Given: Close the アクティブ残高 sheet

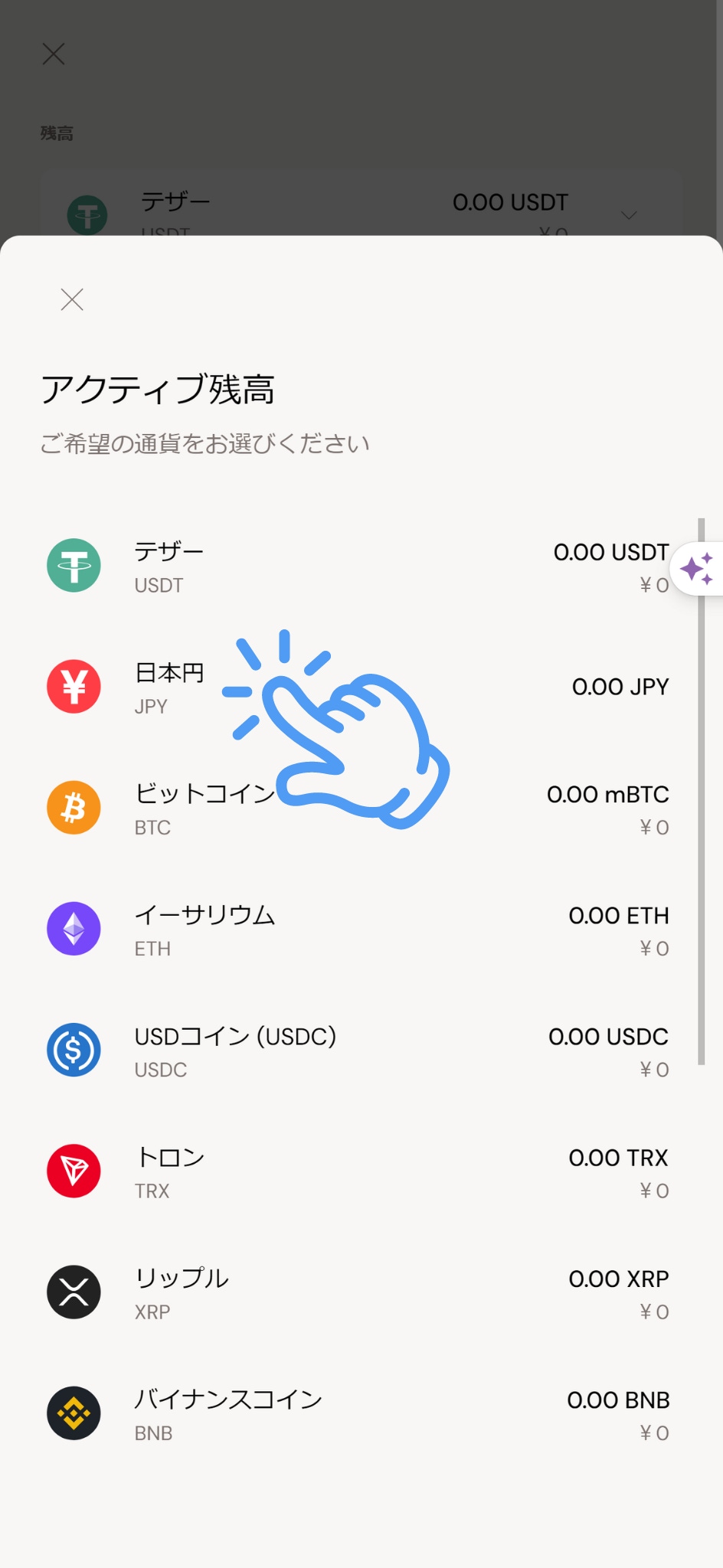Looking at the screenshot, I should pyautogui.click(x=71, y=300).
